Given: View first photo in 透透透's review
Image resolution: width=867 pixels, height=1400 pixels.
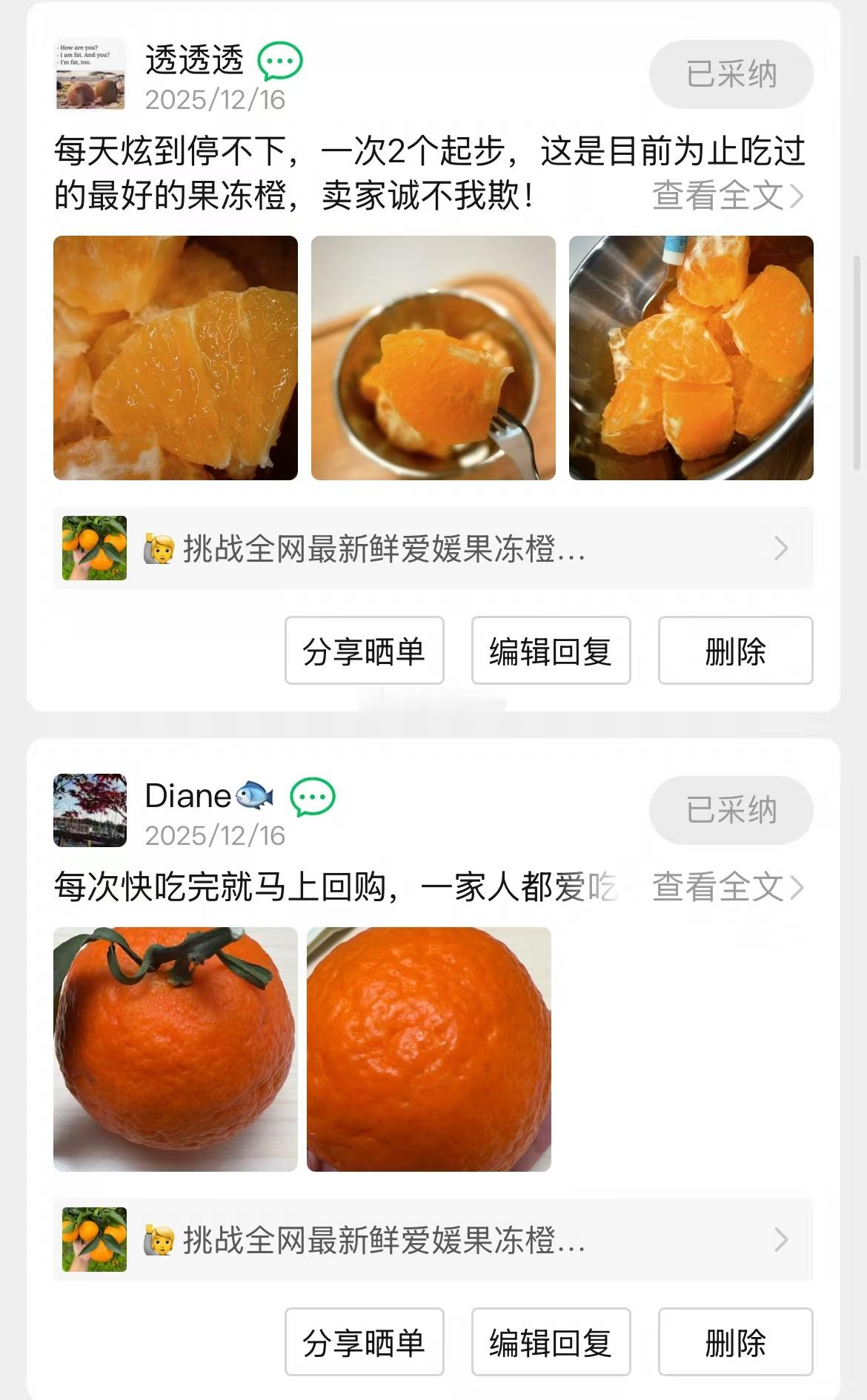Looking at the screenshot, I should click(176, 358).
